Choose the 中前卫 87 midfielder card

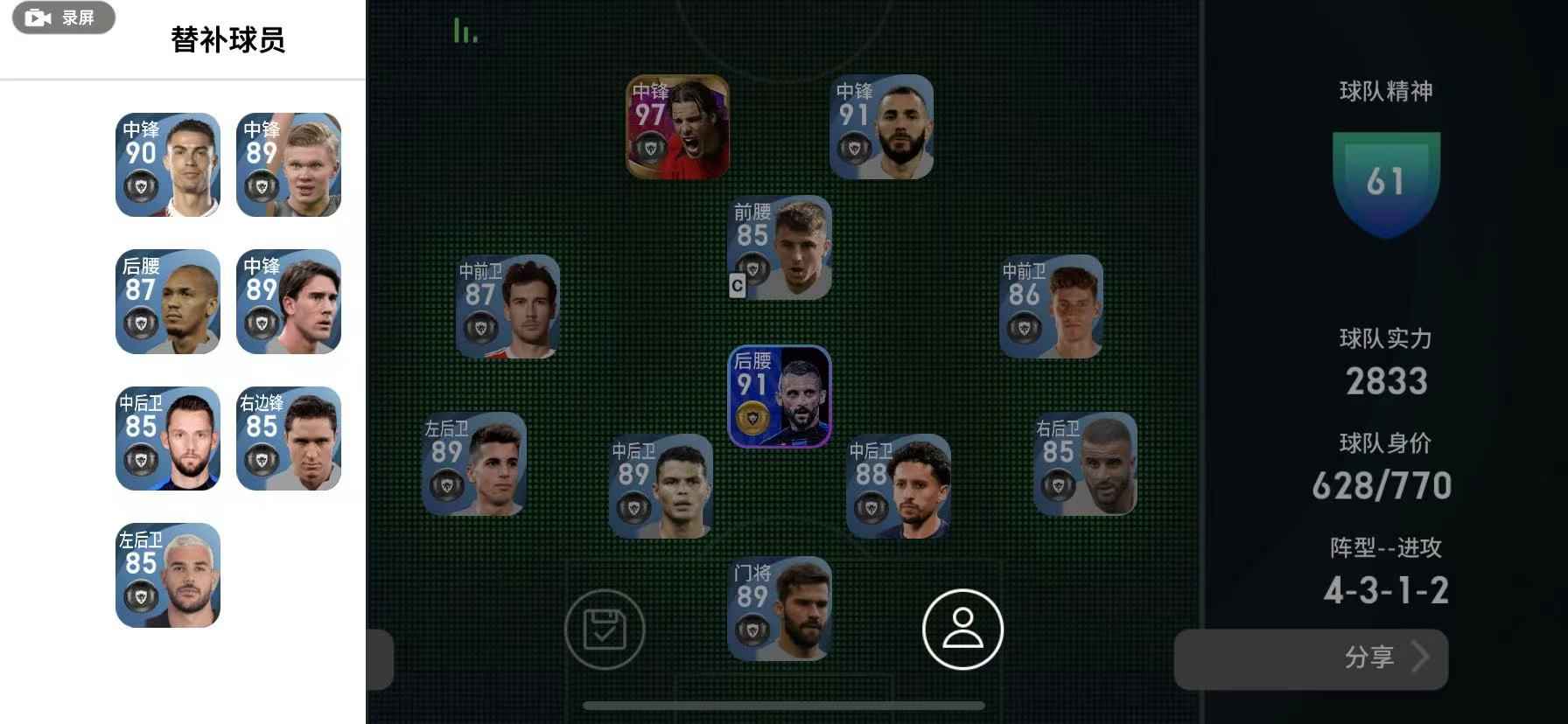tap(507, 306)
